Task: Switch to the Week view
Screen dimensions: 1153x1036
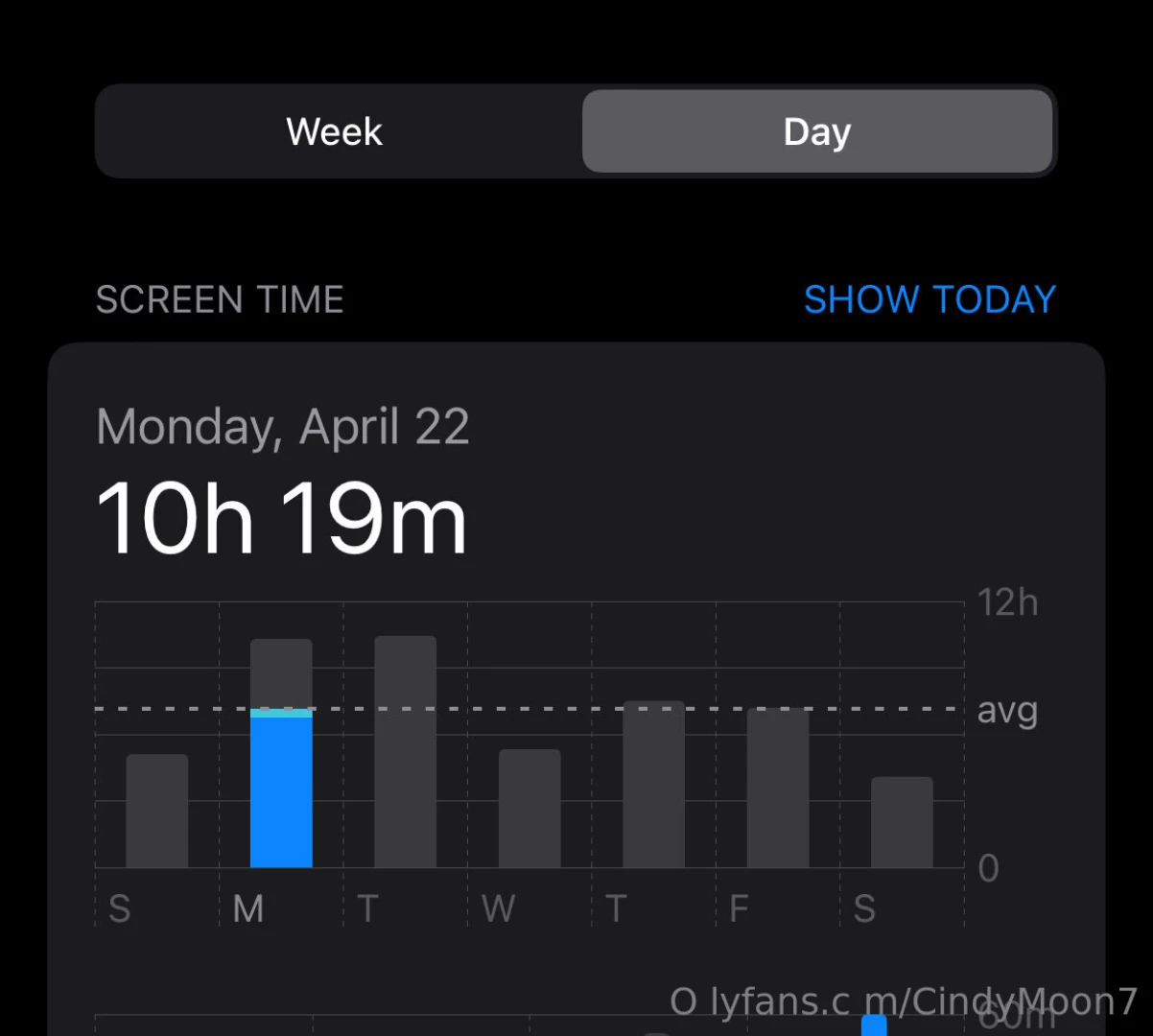Action: tap(335, 131)
